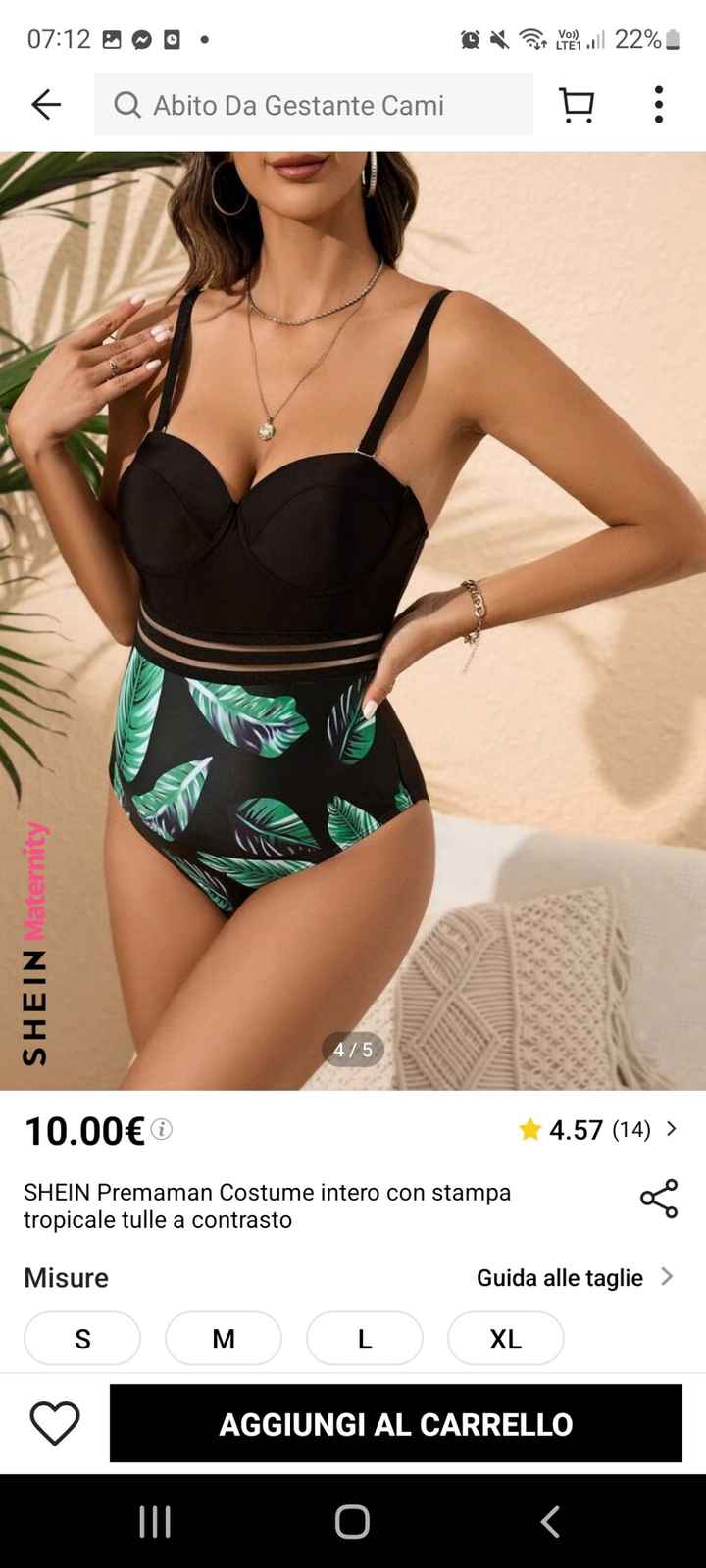Open the product photo fullscreen
This screenshot has width=706, height=1568.
pos(353,617)
